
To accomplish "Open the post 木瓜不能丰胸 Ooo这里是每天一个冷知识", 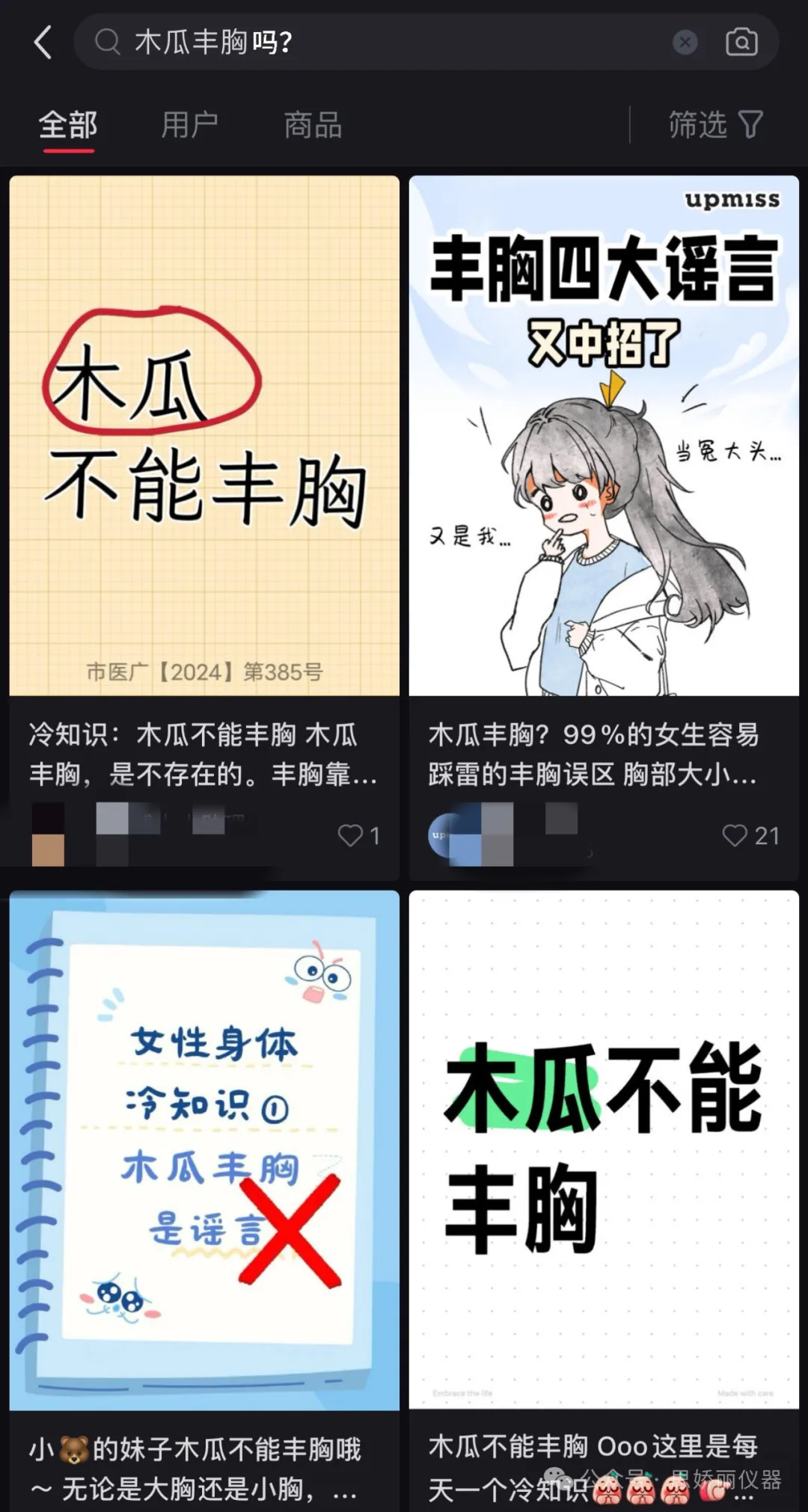I will 604,1150.
